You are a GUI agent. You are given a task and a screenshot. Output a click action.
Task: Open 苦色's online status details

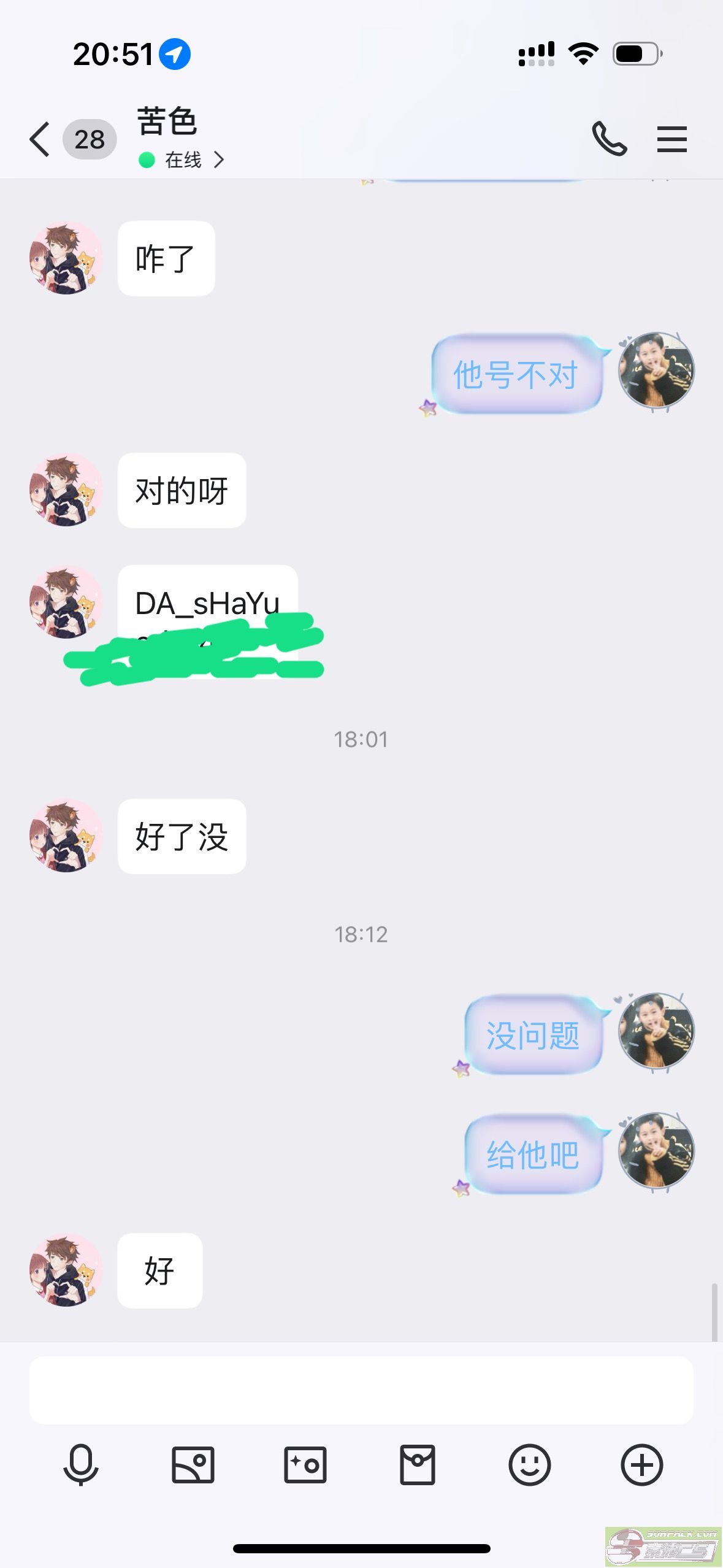point(182,160)
